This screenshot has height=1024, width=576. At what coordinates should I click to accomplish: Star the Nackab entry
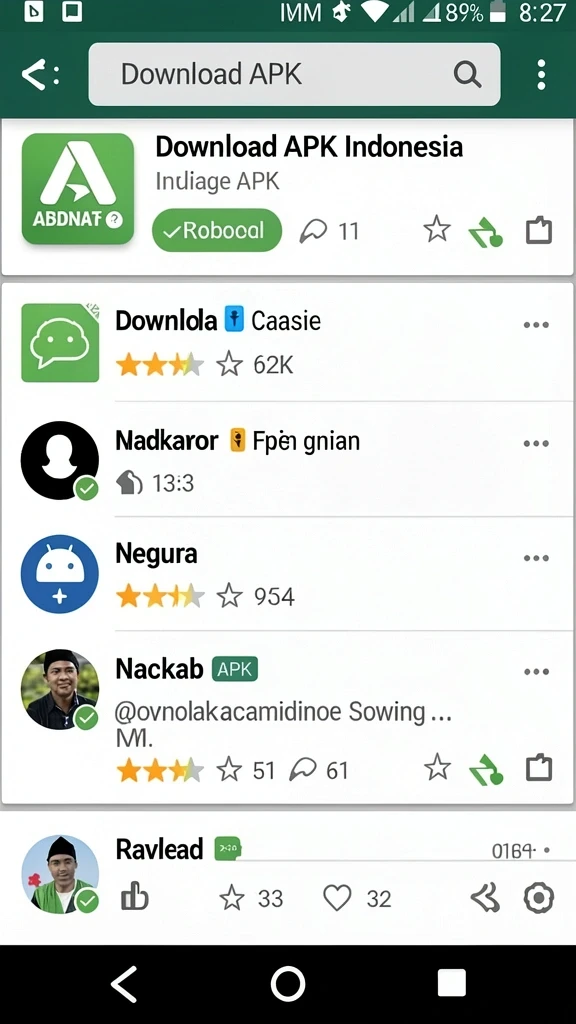(x=437, y=767)
